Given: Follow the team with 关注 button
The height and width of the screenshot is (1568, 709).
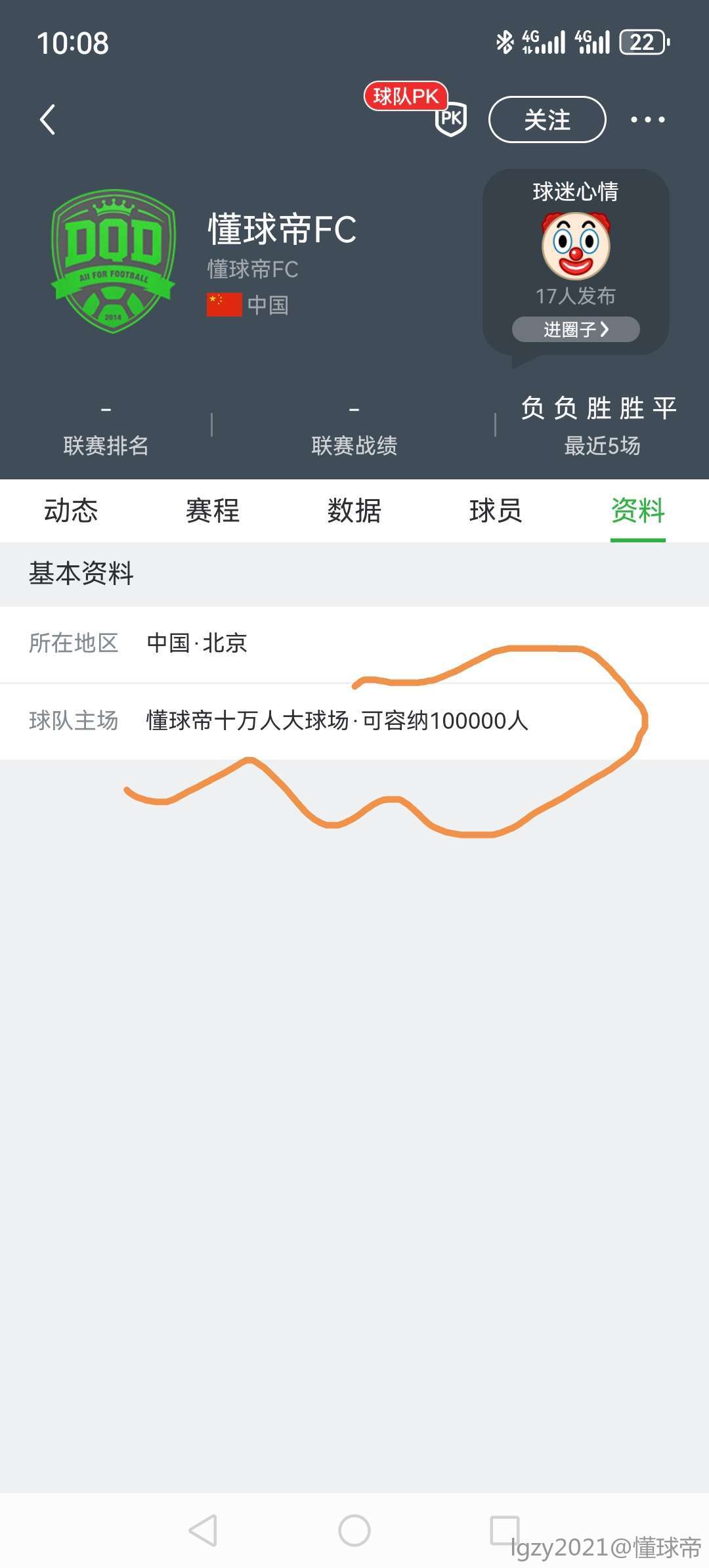Looking at the screenshot, I should click(x=547, y=120).
